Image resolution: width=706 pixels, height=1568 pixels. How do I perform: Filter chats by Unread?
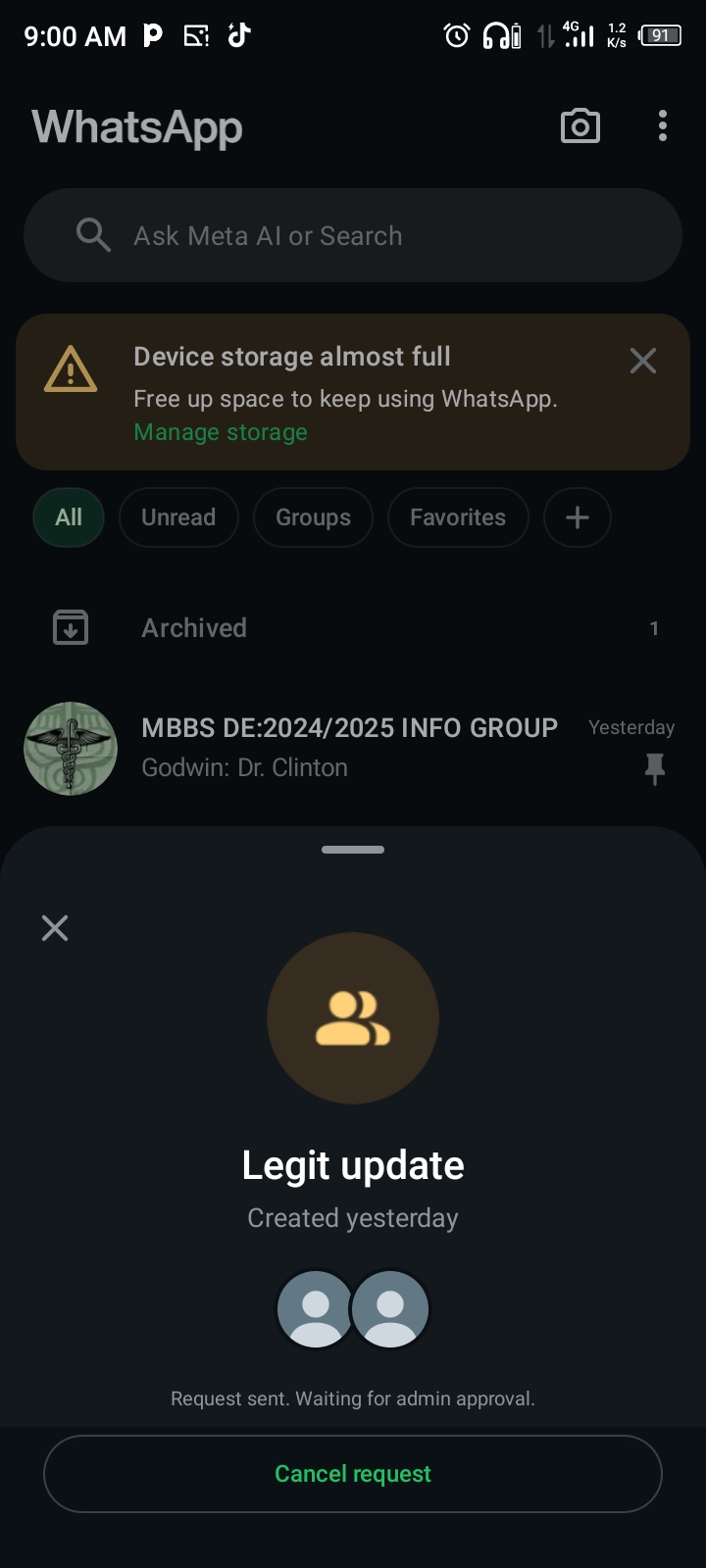click(x=178, y=517)
